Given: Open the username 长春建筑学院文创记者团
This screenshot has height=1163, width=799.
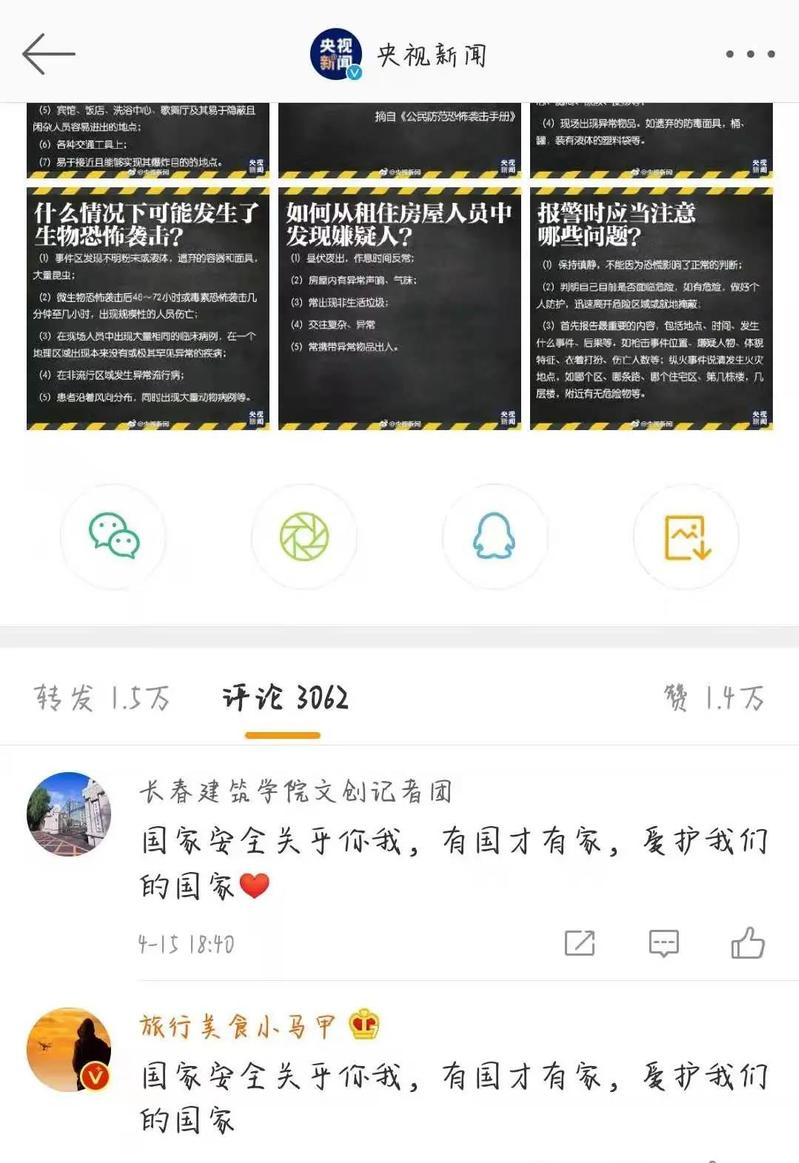Looking at the screenshot, I should [x=295, y=791].
